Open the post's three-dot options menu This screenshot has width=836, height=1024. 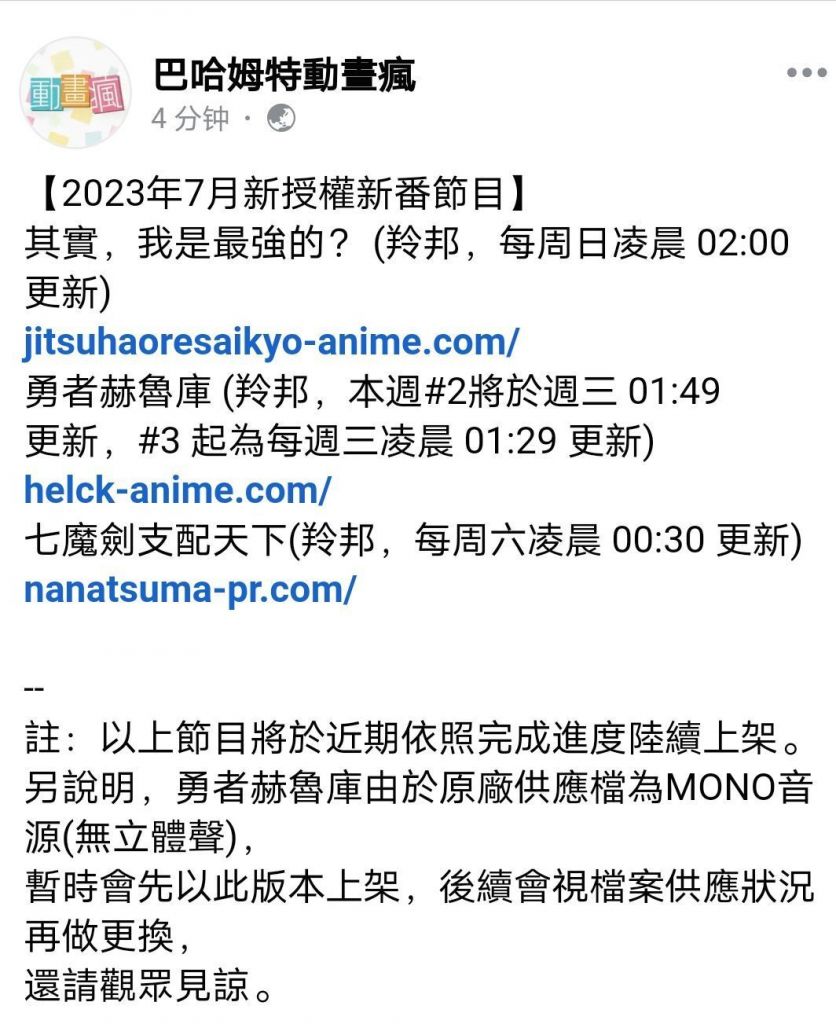point(807,72)
